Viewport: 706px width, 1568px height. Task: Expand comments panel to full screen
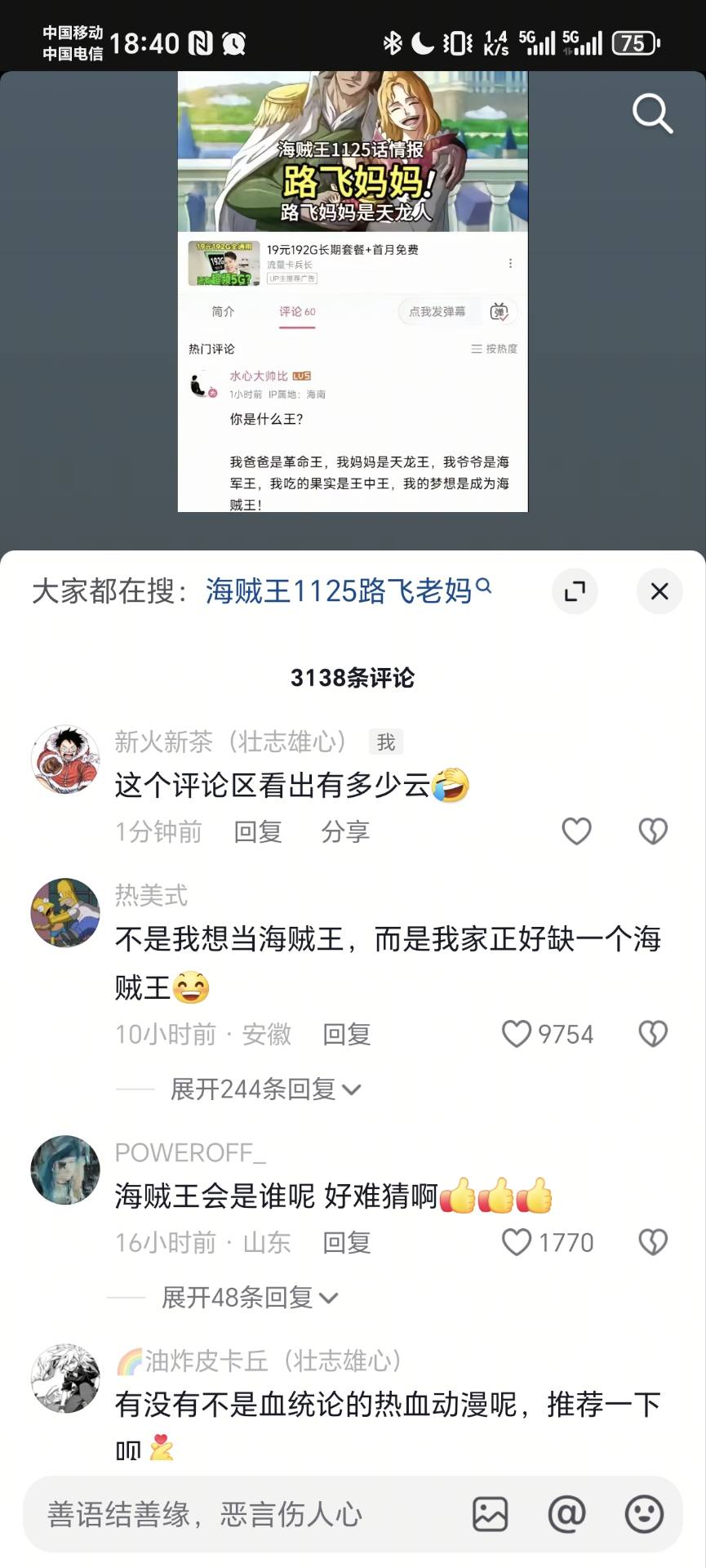click(x=575, y=591)
